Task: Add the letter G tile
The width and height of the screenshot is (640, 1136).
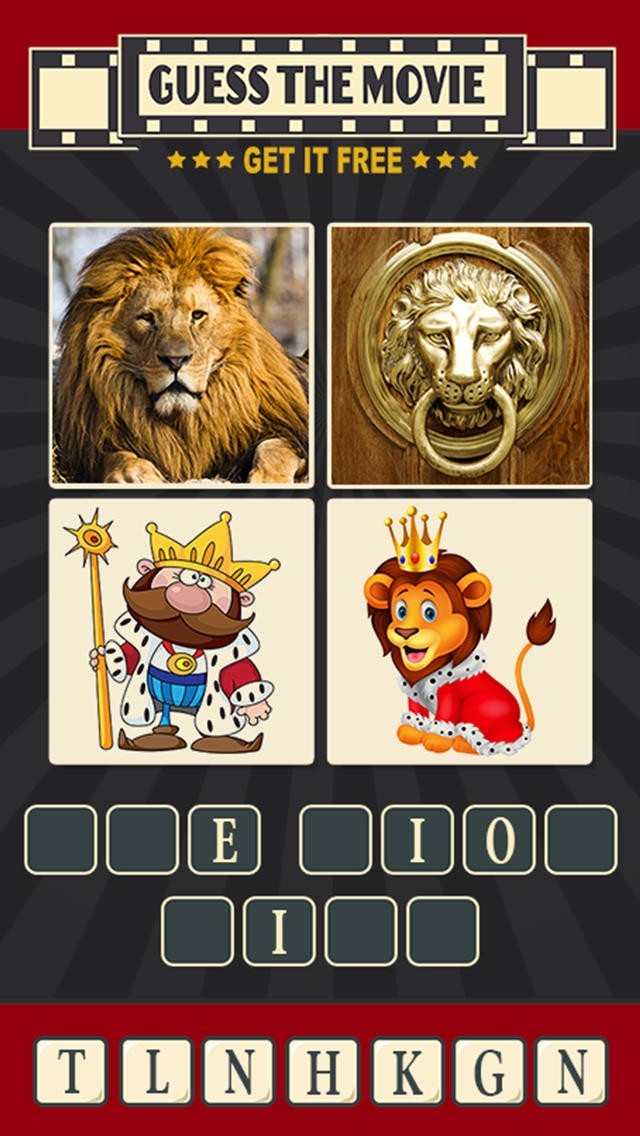Action: 489,1071
